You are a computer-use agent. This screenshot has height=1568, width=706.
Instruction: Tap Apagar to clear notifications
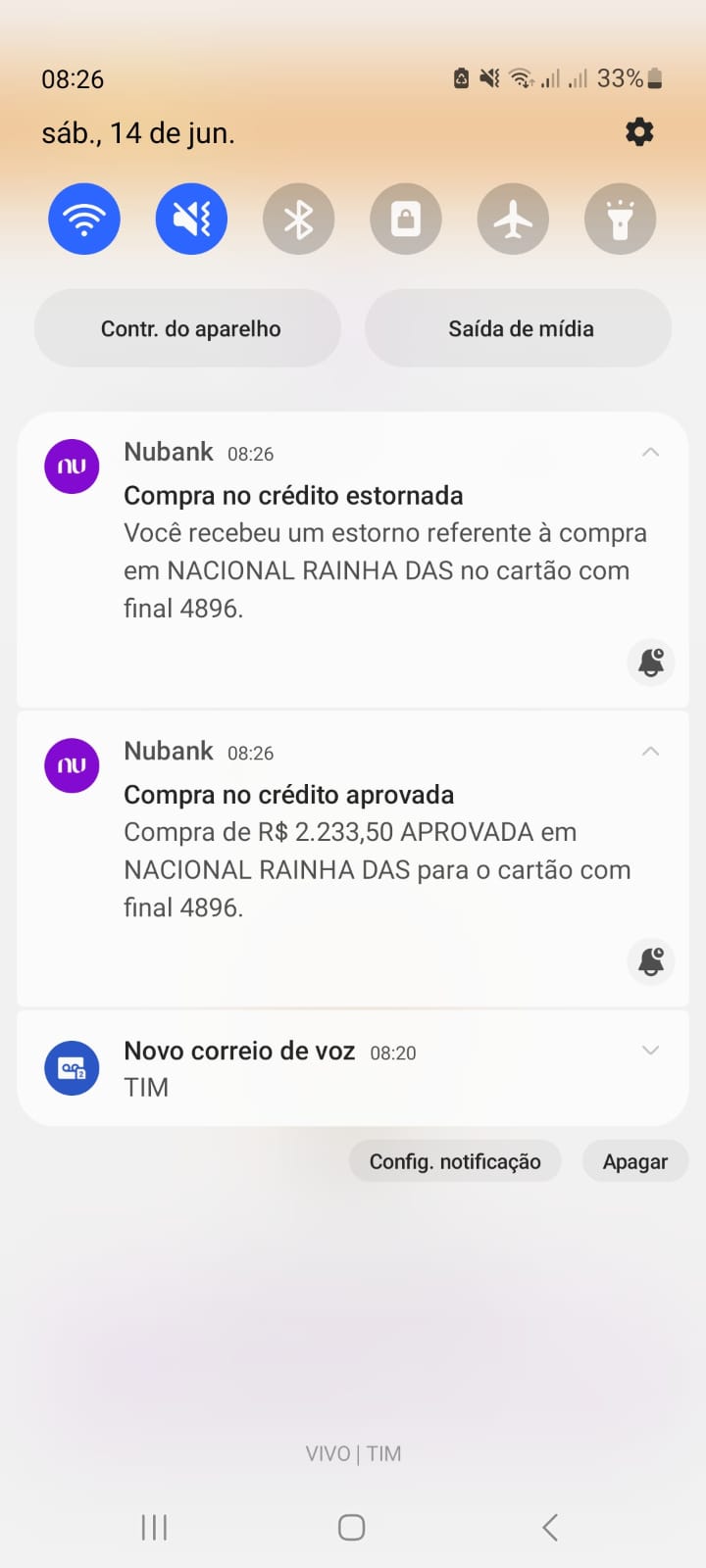[634, 1160]
